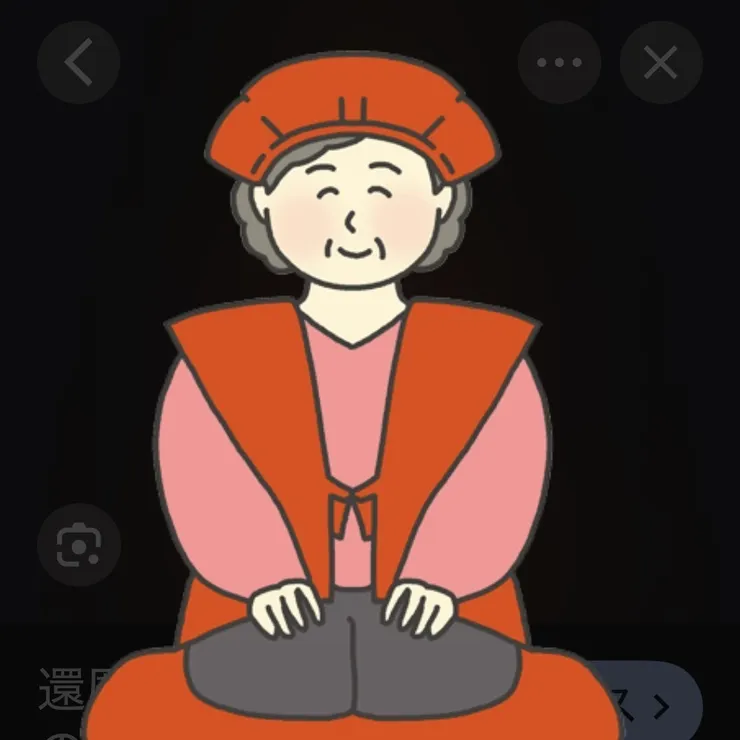Search this image with Lens
740x740 pixels.
click(x=78, y=545)
